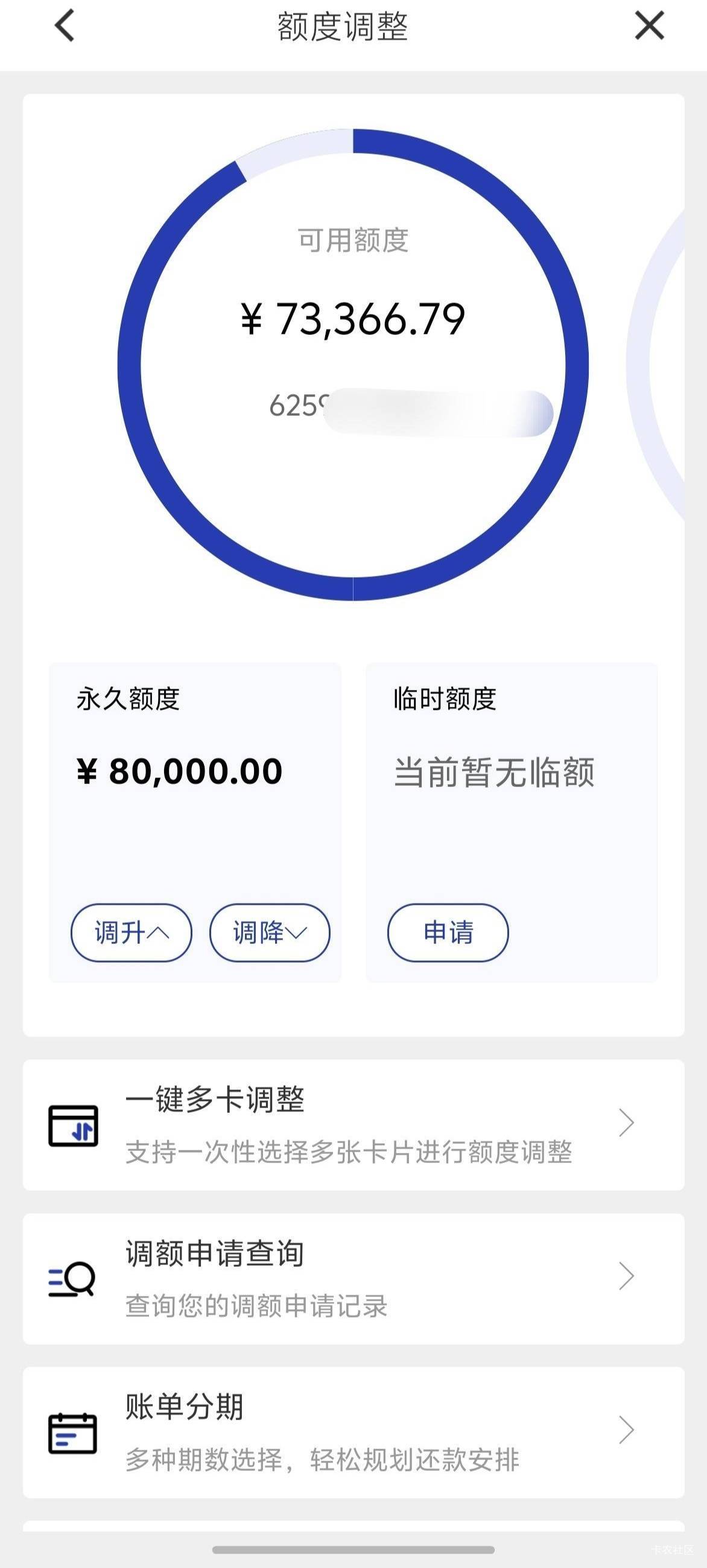Open 账单分期 installment options
This screenshot has height=1568, width=707.
click(353, 1432)
